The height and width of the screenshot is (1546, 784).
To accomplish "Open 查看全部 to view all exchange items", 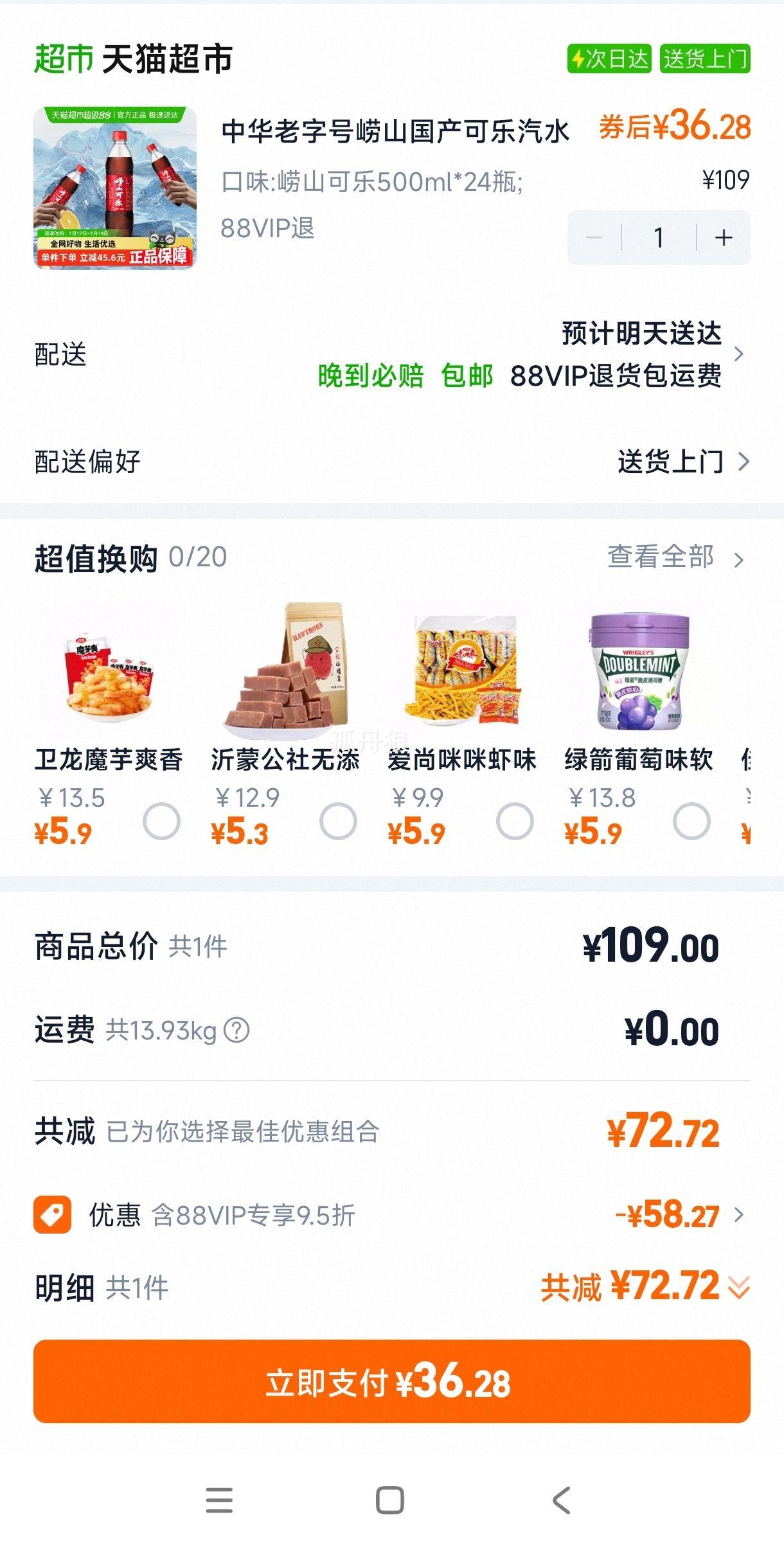I will (662, 559).
